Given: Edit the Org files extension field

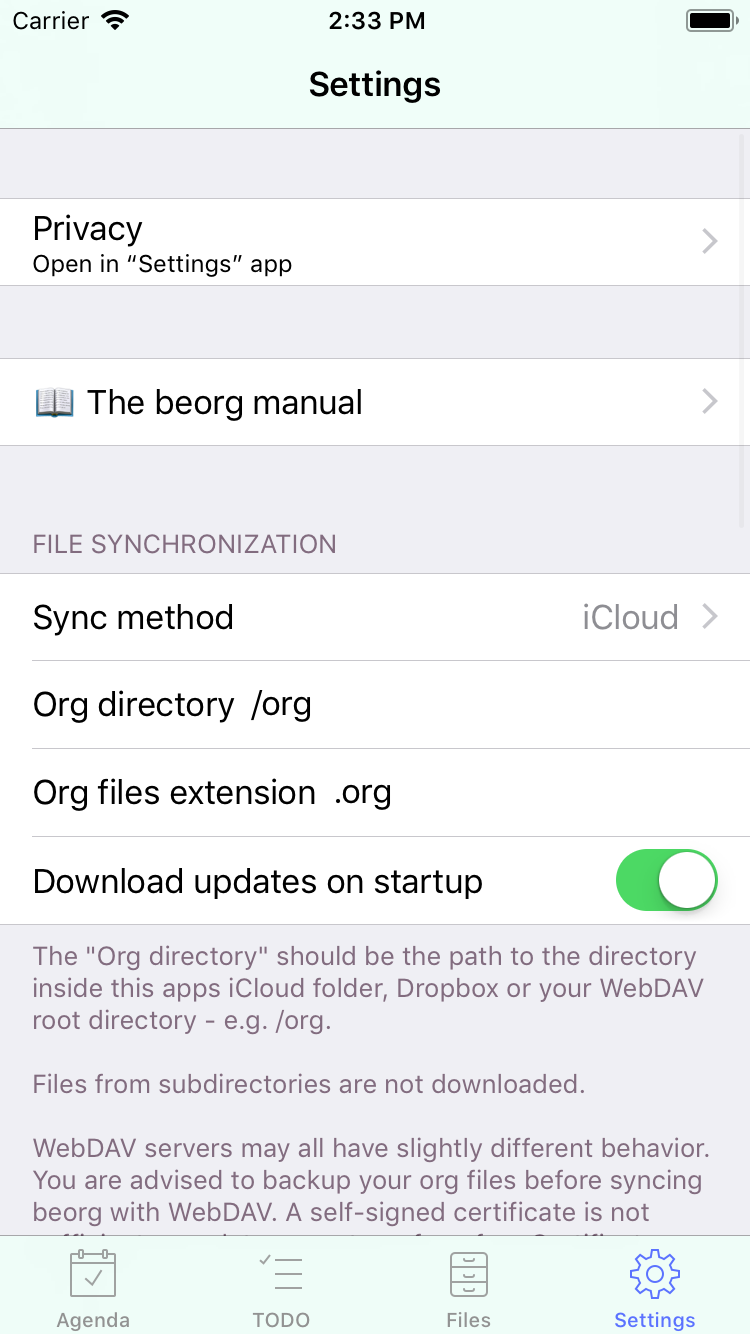Looking at the screenshot, I should 375,793.
